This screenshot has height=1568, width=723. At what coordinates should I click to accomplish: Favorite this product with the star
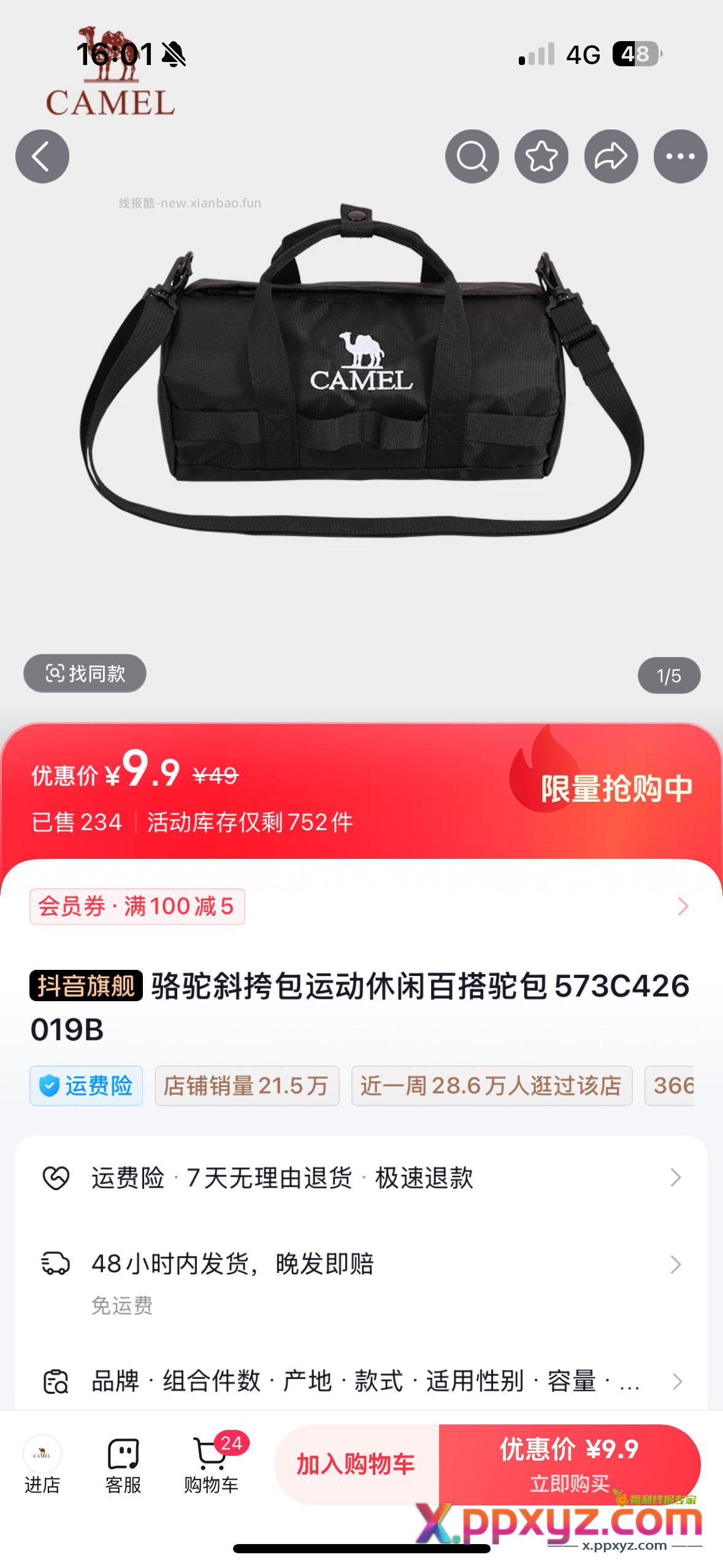pyautogui.click(x=541, y=156)
